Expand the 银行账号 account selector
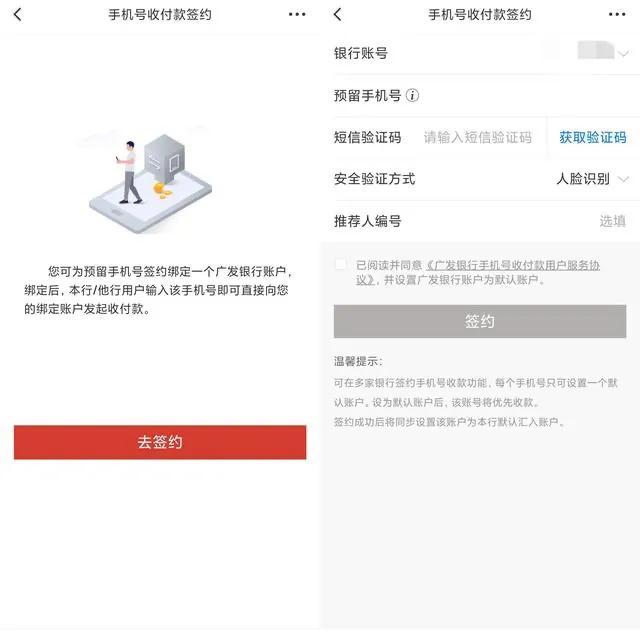Screen dimensions: 640x640 coord(622,53)
